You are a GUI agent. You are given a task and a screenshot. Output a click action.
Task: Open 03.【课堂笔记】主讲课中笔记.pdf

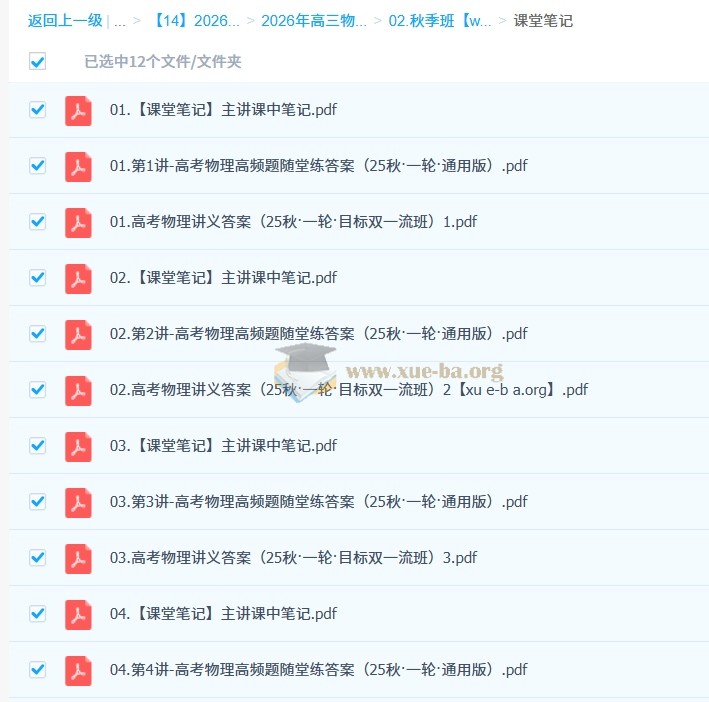point(223,446)
